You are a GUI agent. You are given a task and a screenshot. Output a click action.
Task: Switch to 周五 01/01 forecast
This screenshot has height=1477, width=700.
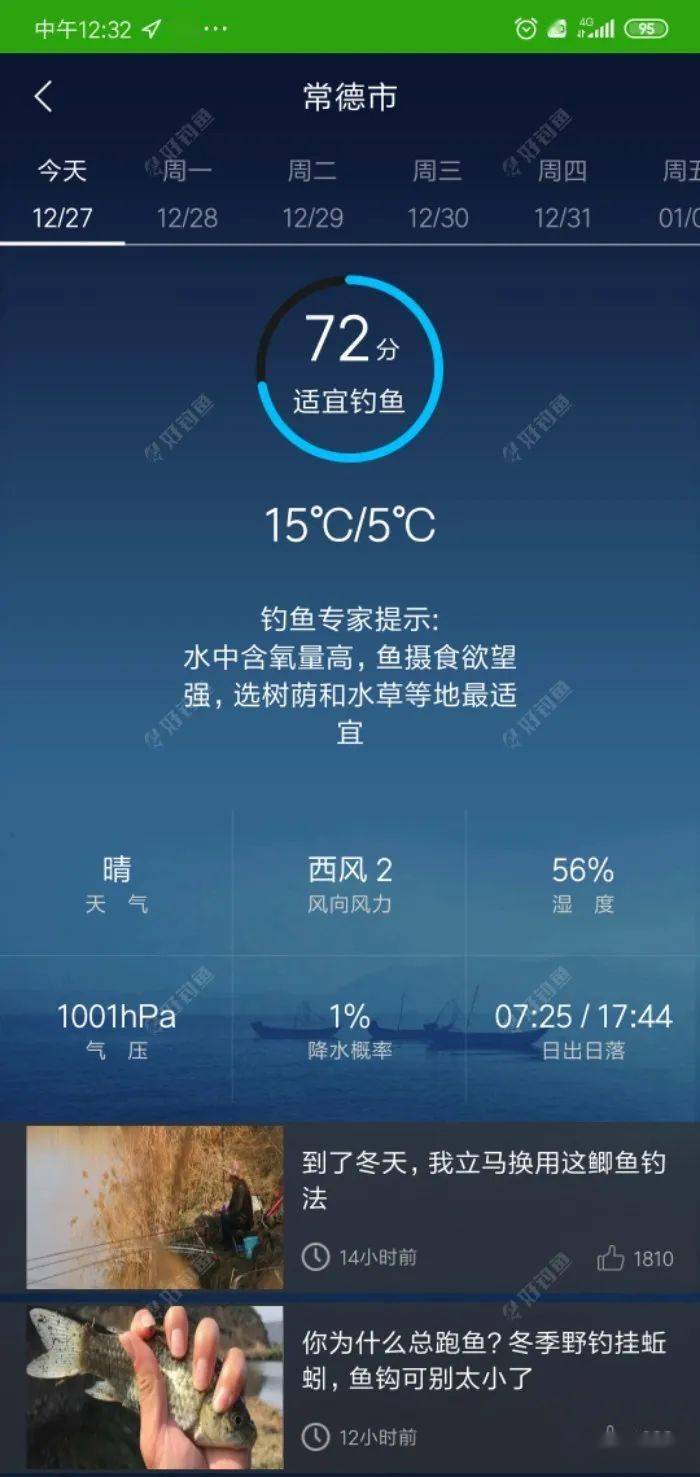[680, 194]
